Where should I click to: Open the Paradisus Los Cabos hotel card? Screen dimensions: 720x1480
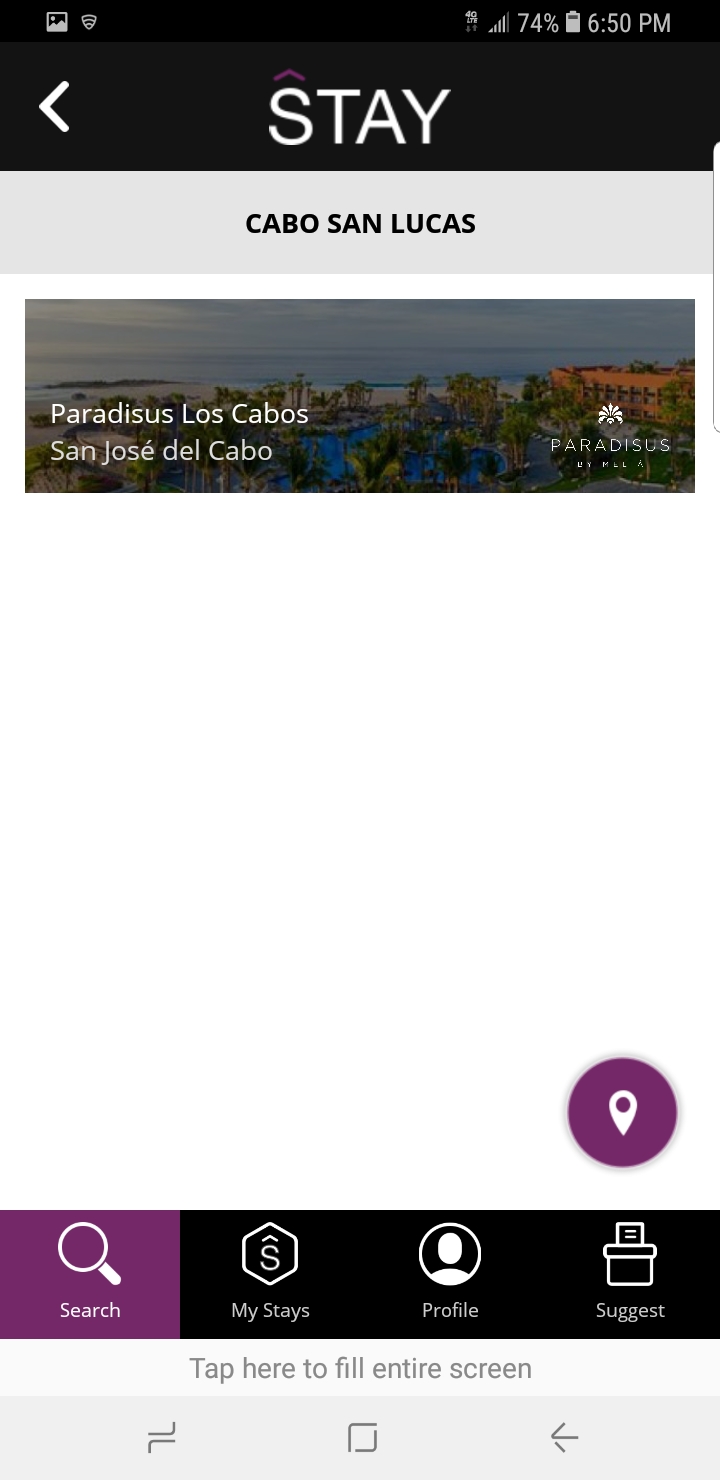tap(360, 396)
